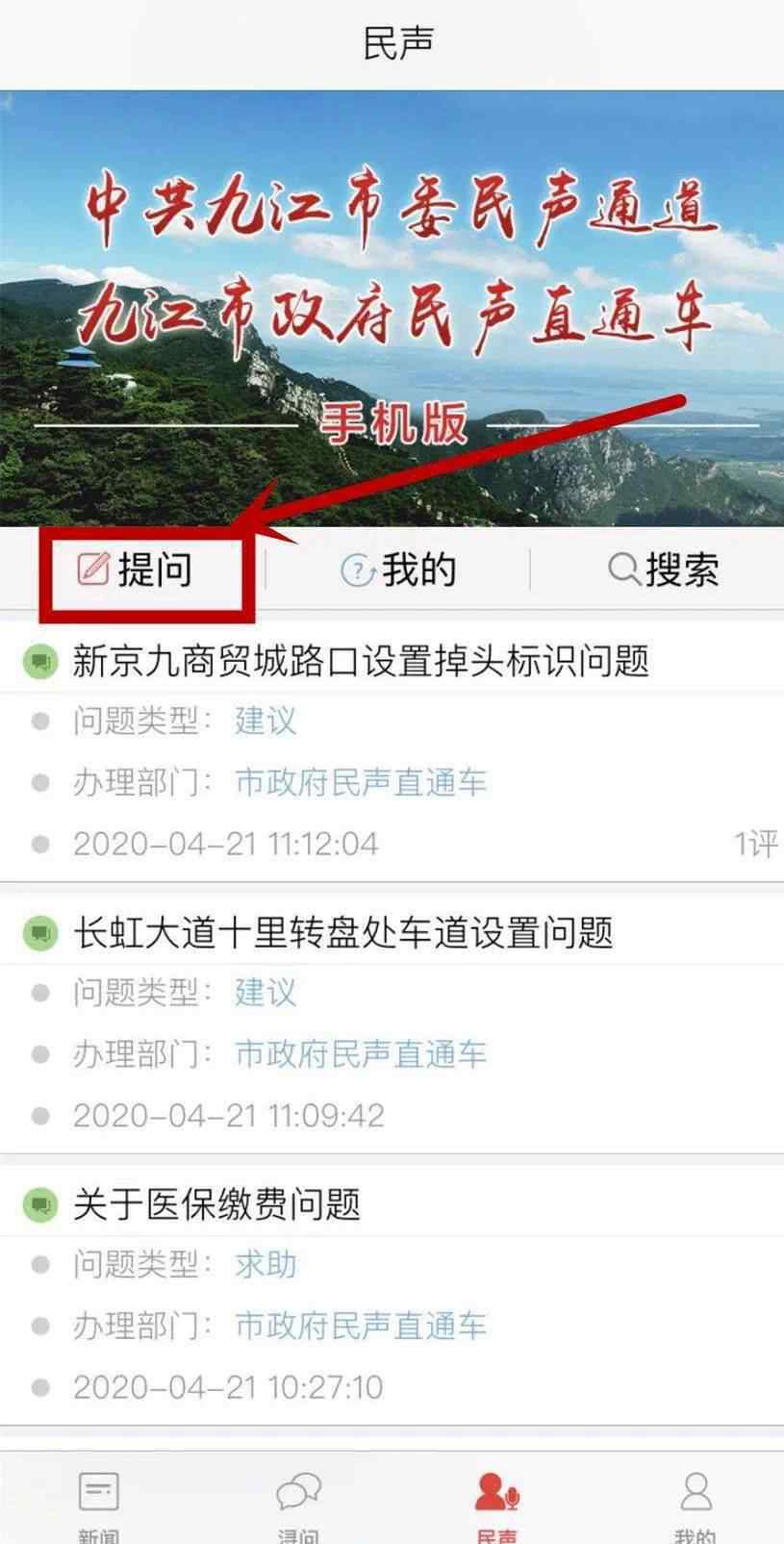
Task: Tap the 九江市政府民声直通车 banner
Action: pyautogui.click(x=392, y=309)
